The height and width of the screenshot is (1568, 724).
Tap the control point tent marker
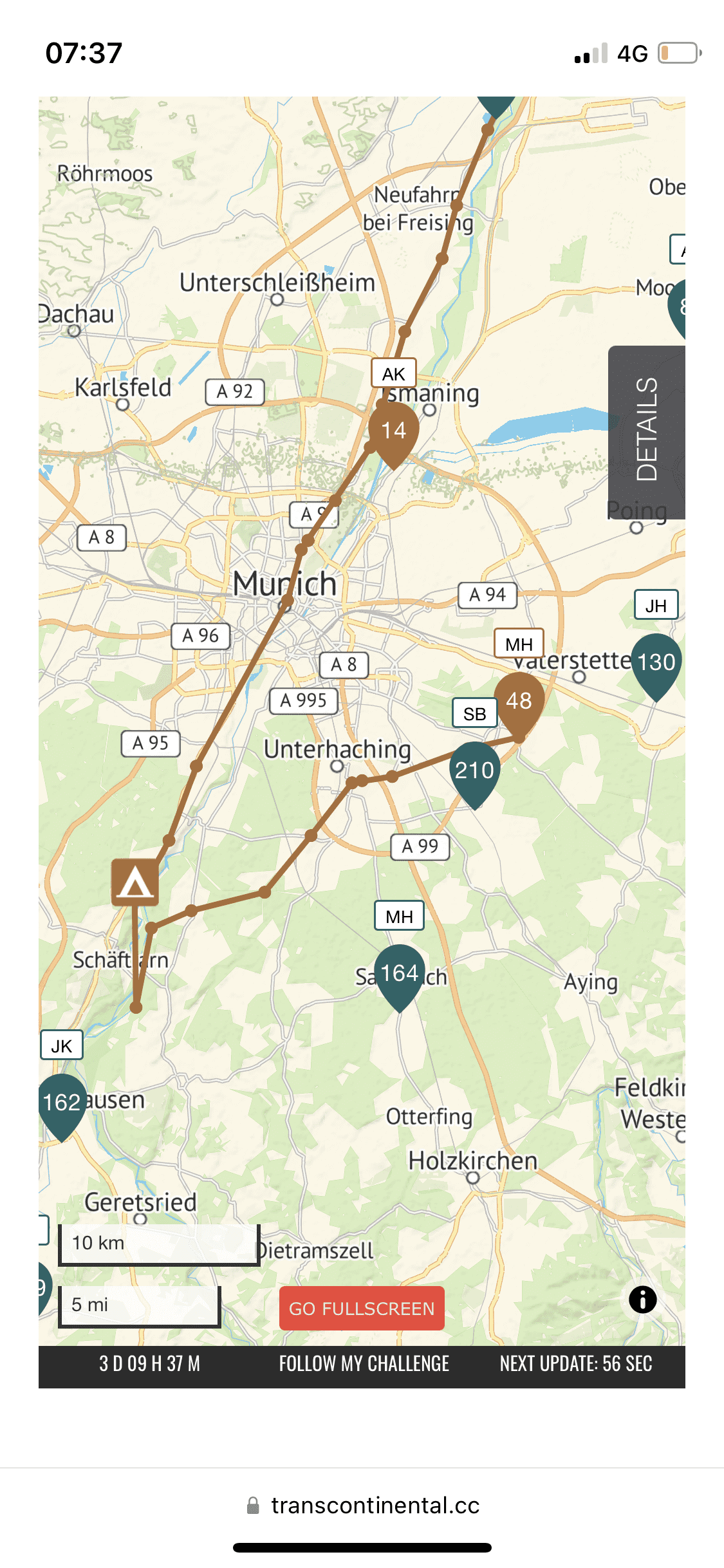[x=135, y=882]
